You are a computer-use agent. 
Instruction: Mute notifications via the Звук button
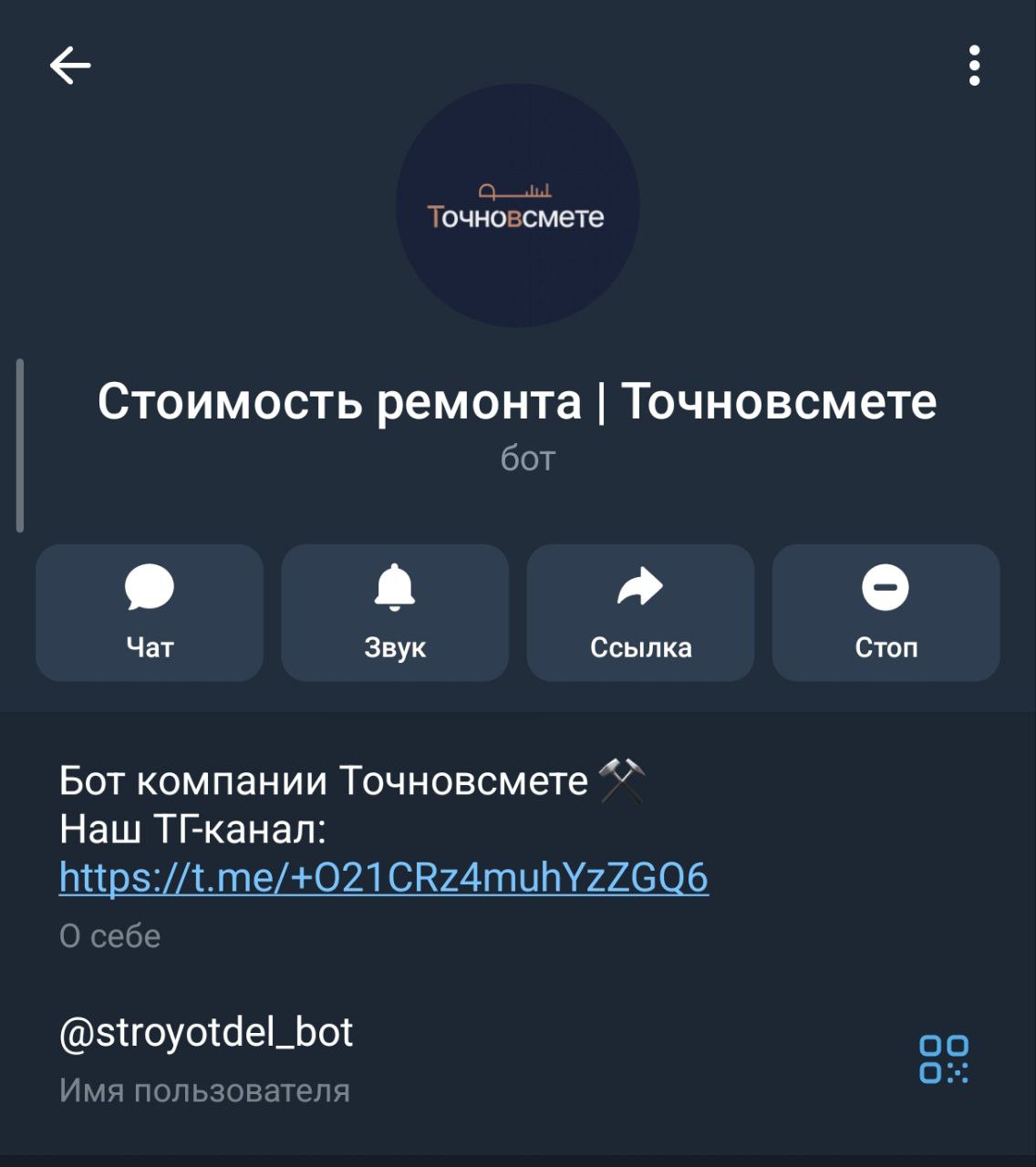395,613
